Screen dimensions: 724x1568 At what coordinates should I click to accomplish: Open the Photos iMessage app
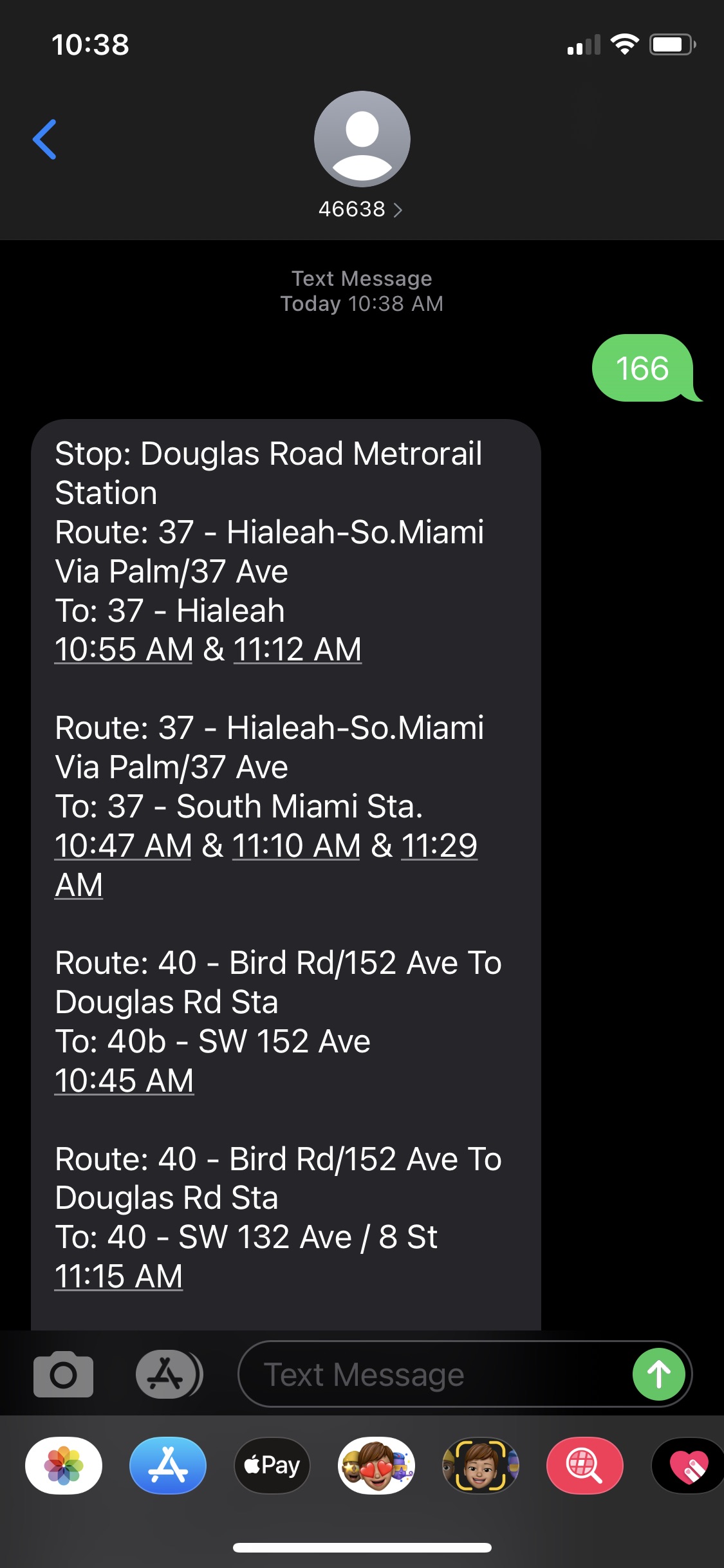(x=64, y=1466)
